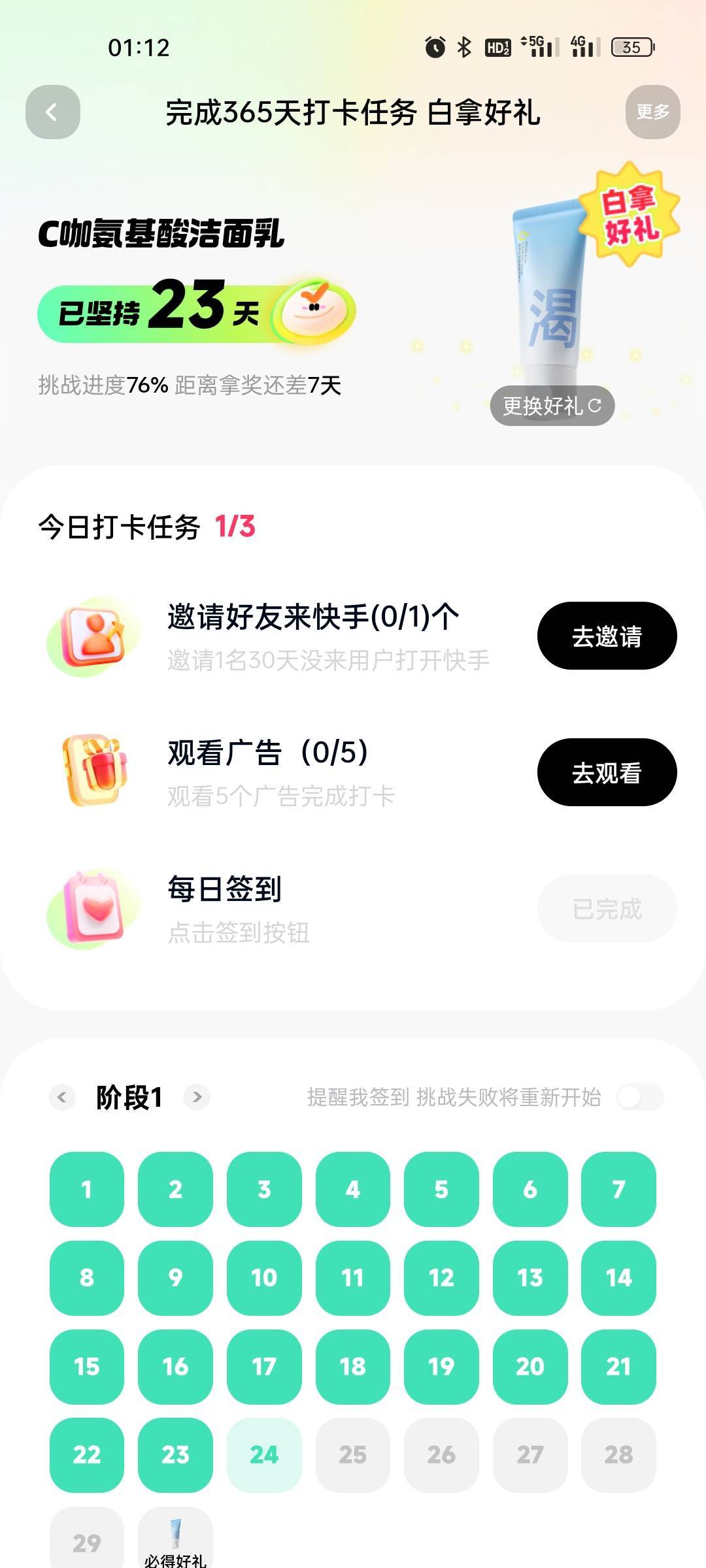Enable the 提醒我签到 reminder switch

pos(640,1097)
